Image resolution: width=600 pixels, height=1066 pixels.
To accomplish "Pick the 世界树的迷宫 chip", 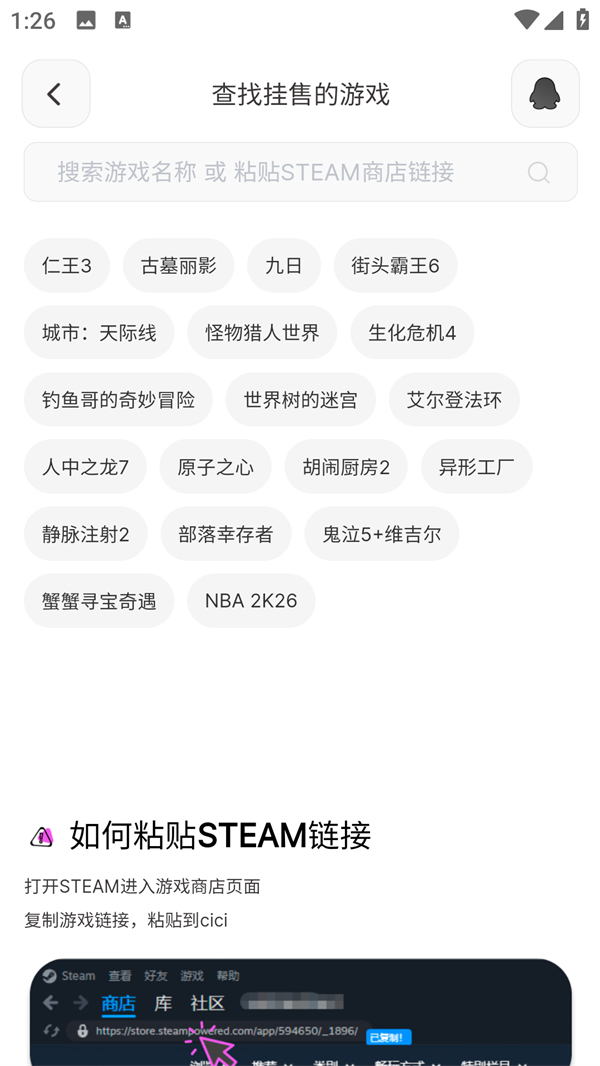I will 300,400.
